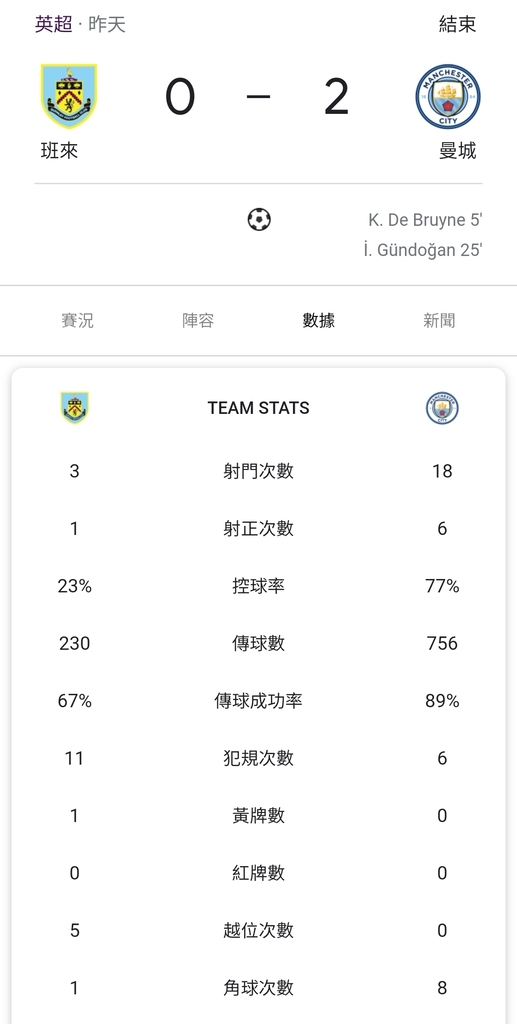Select the 數據 stats tab
This screenshot has width=517, height=1024.
(319, 321)
